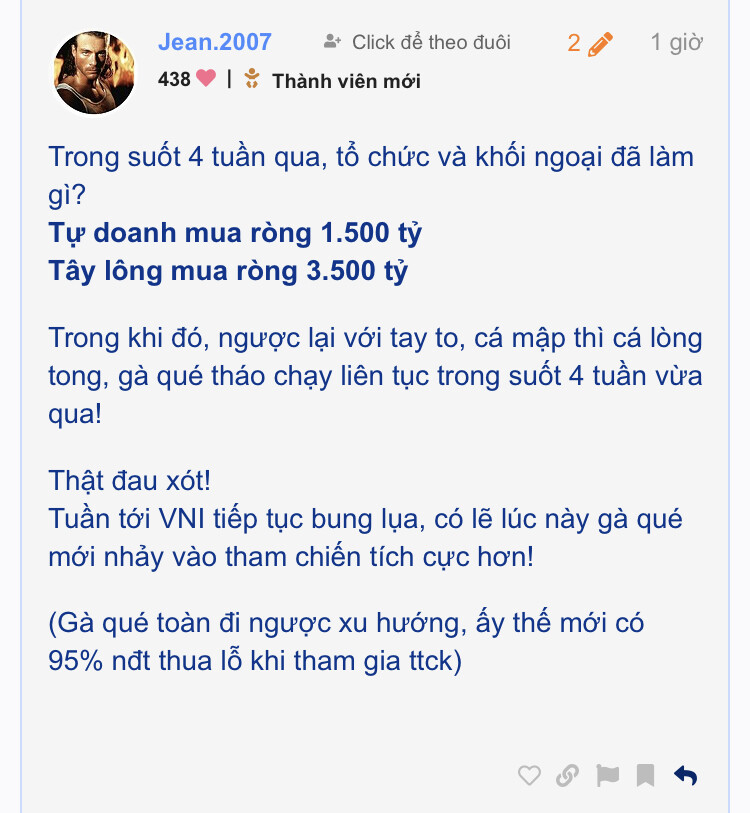Open the 1 giờ post timestamp
Image resolution: width=750 pixels, height=813 pixels.
pos(676,42)
